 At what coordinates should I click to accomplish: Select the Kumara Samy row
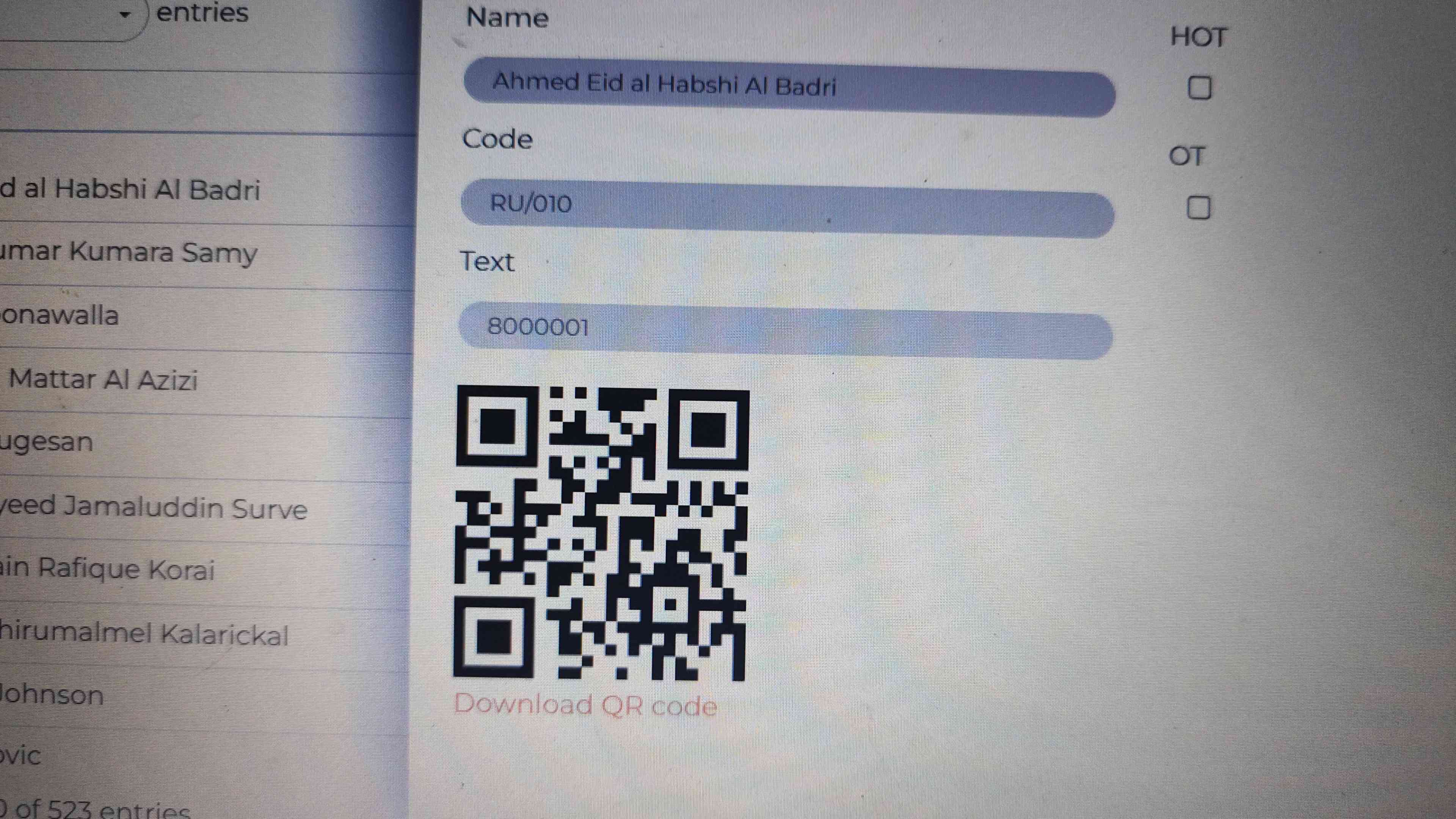(129, 253)
